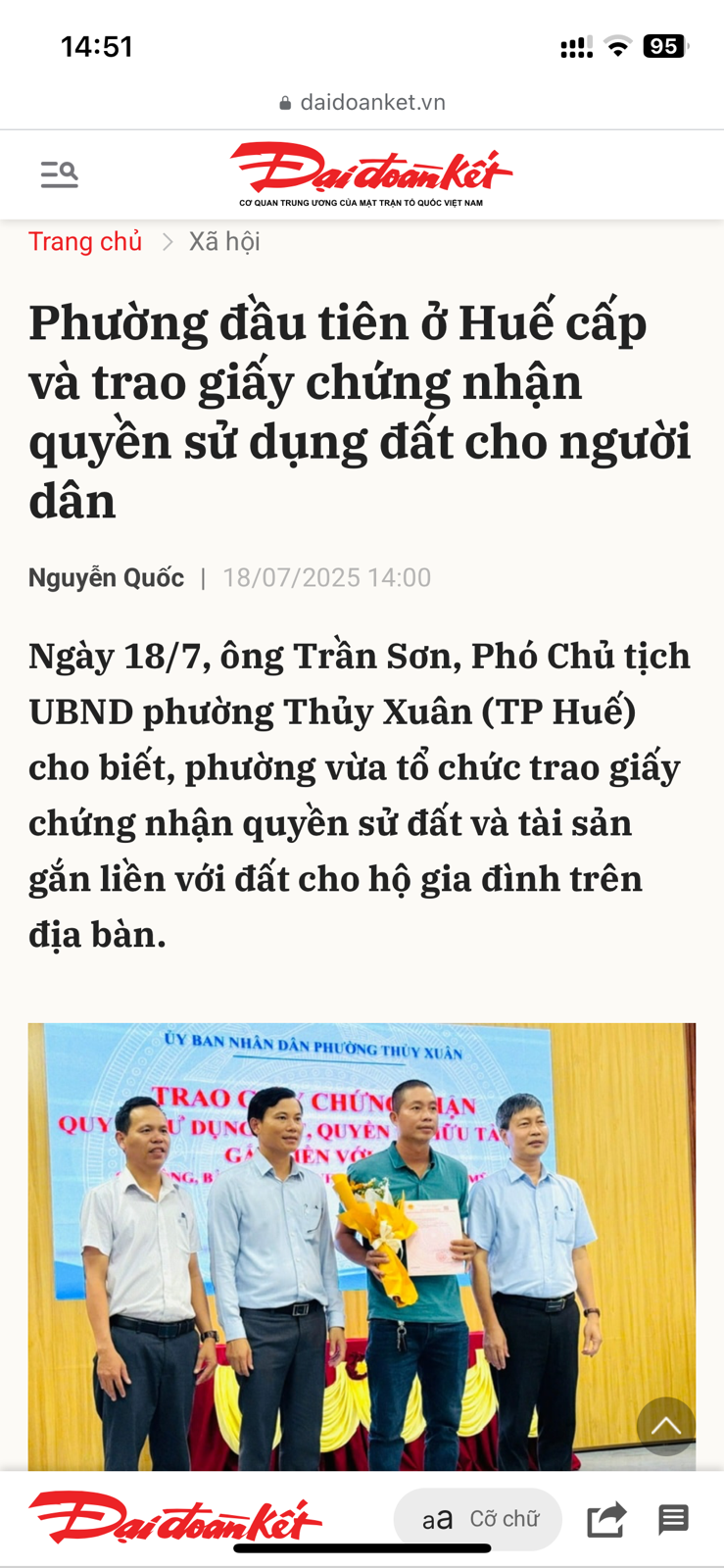Tap the daidoanket.vn address bar
724x1568 pixels.
tap(362, 102)
